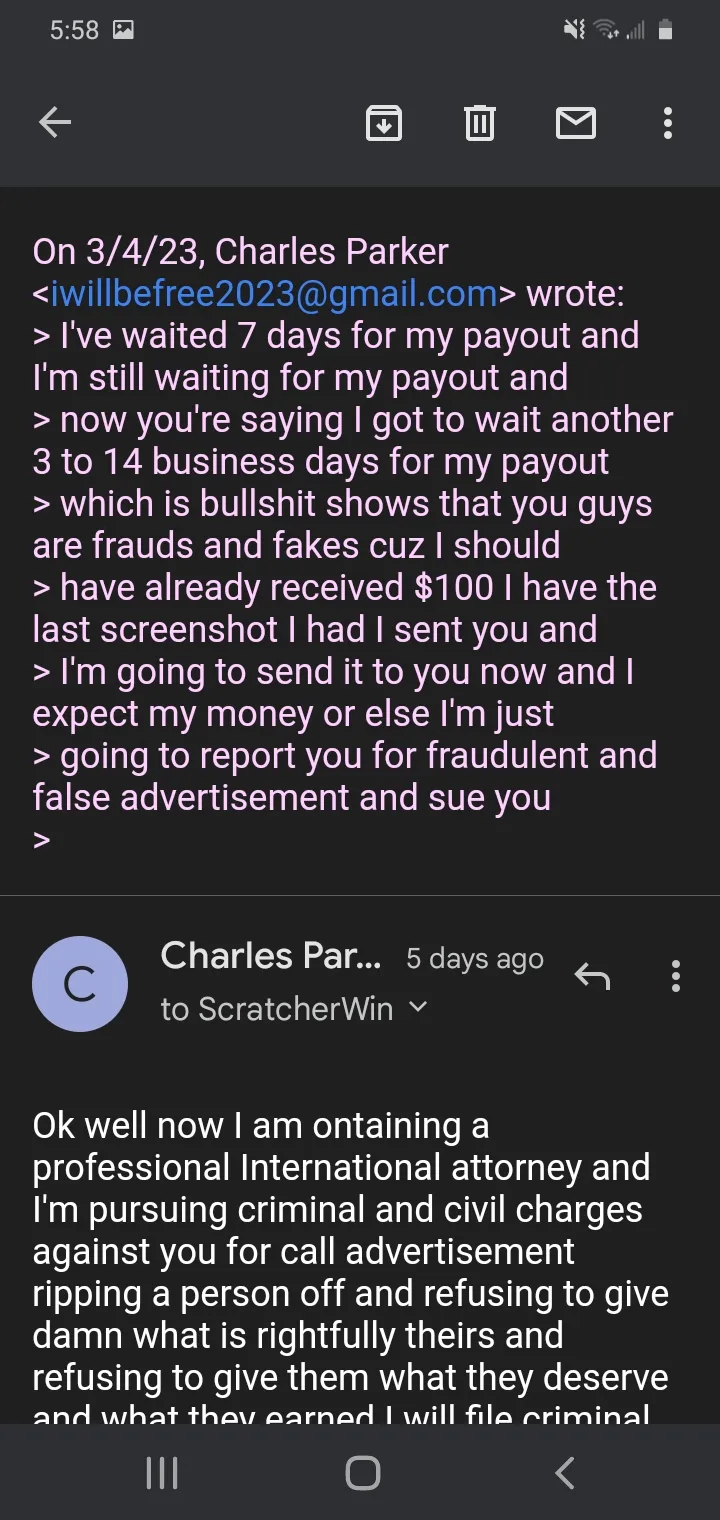View Charles Parker's sender avatar

click(x=80, y=984)
